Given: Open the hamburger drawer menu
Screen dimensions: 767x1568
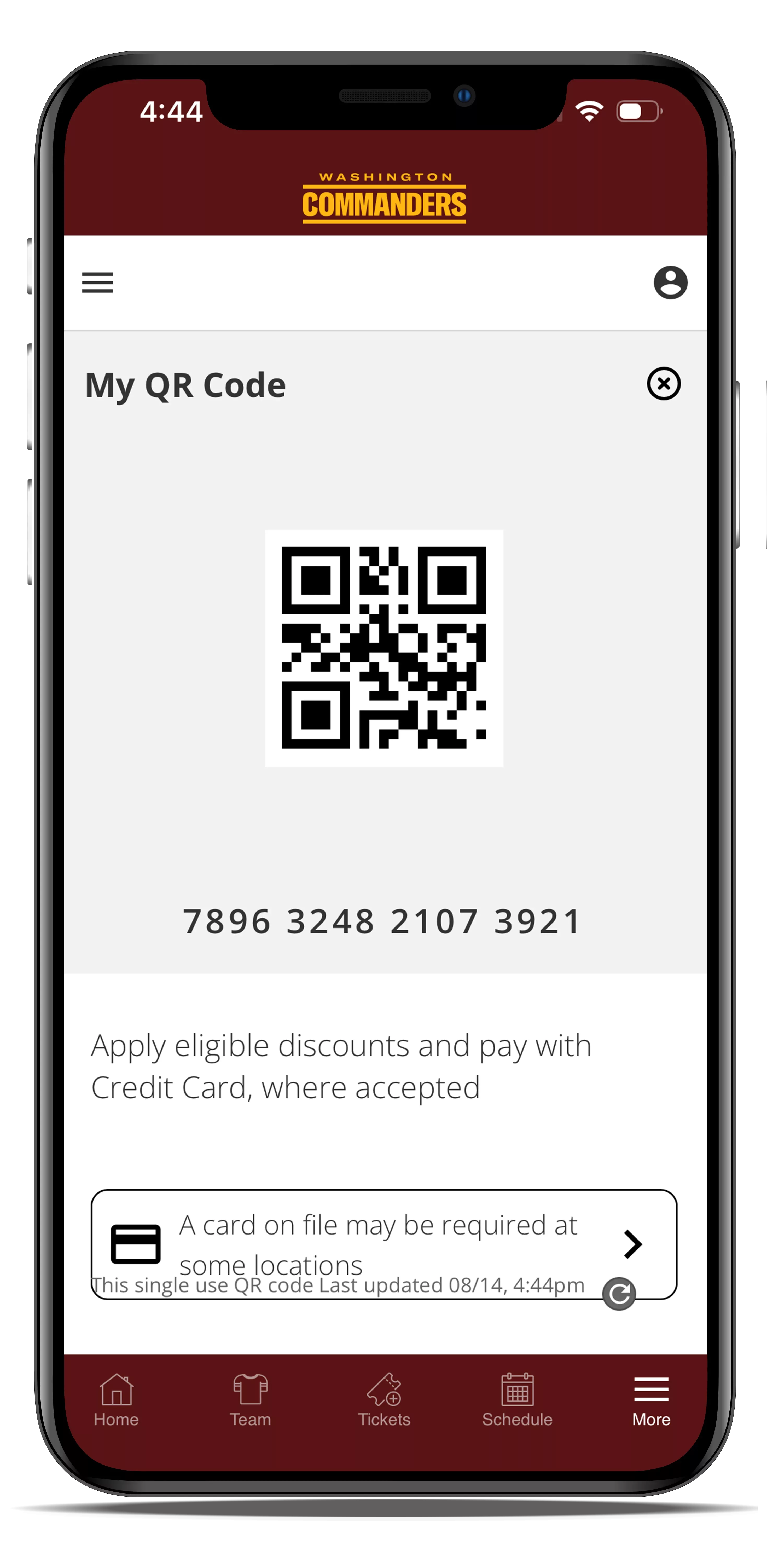Looking at the screenshot, I should (x=97, y=283).
